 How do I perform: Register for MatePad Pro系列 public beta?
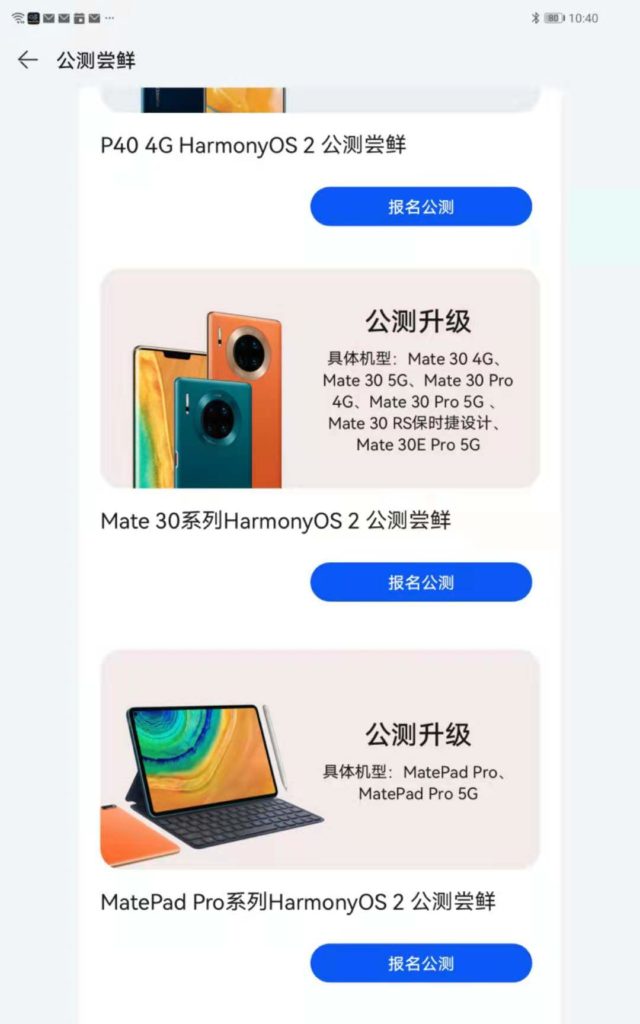(x=420, y=963)
